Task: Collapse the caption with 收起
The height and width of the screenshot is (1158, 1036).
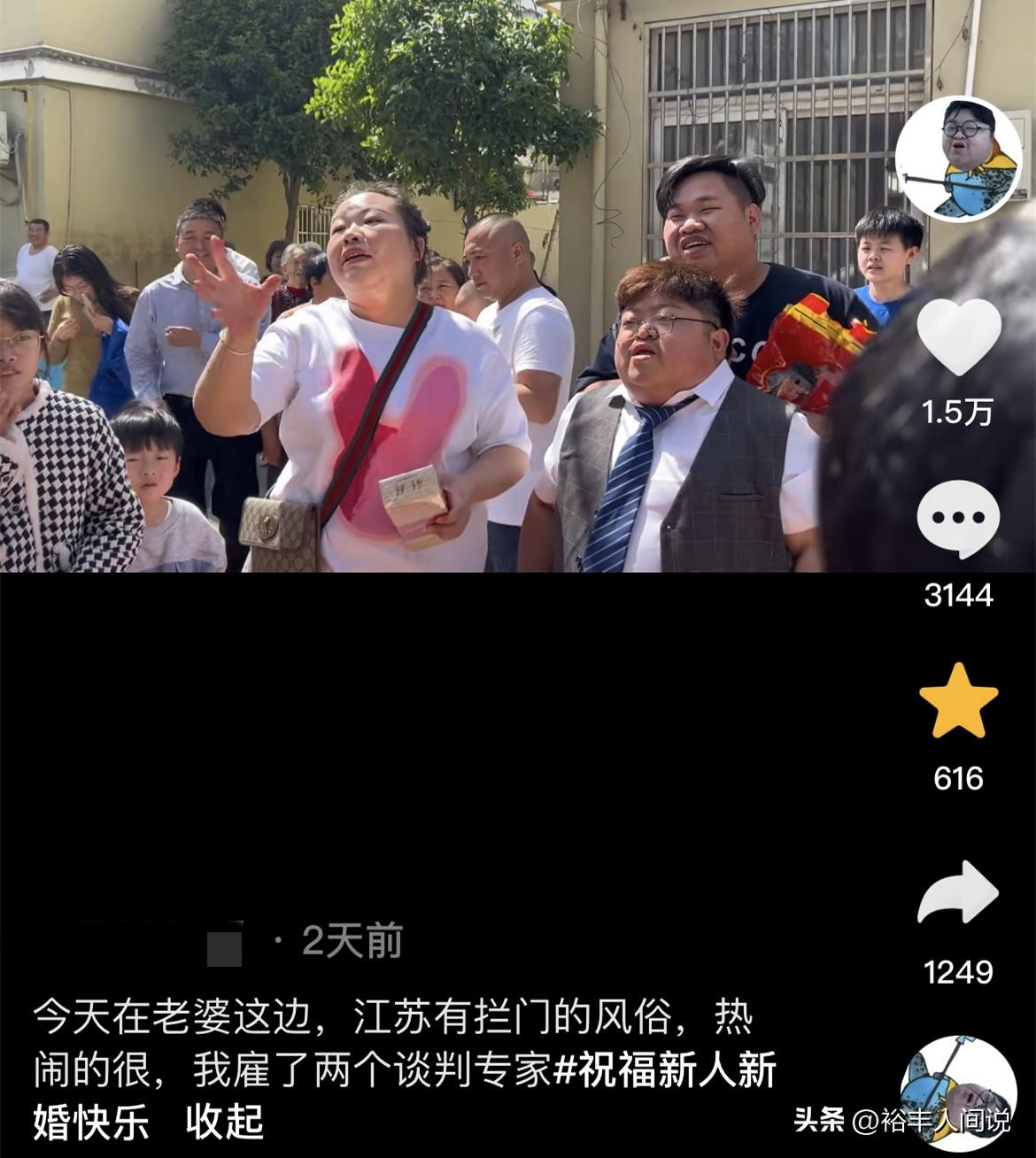Action: coord(225,1122)
